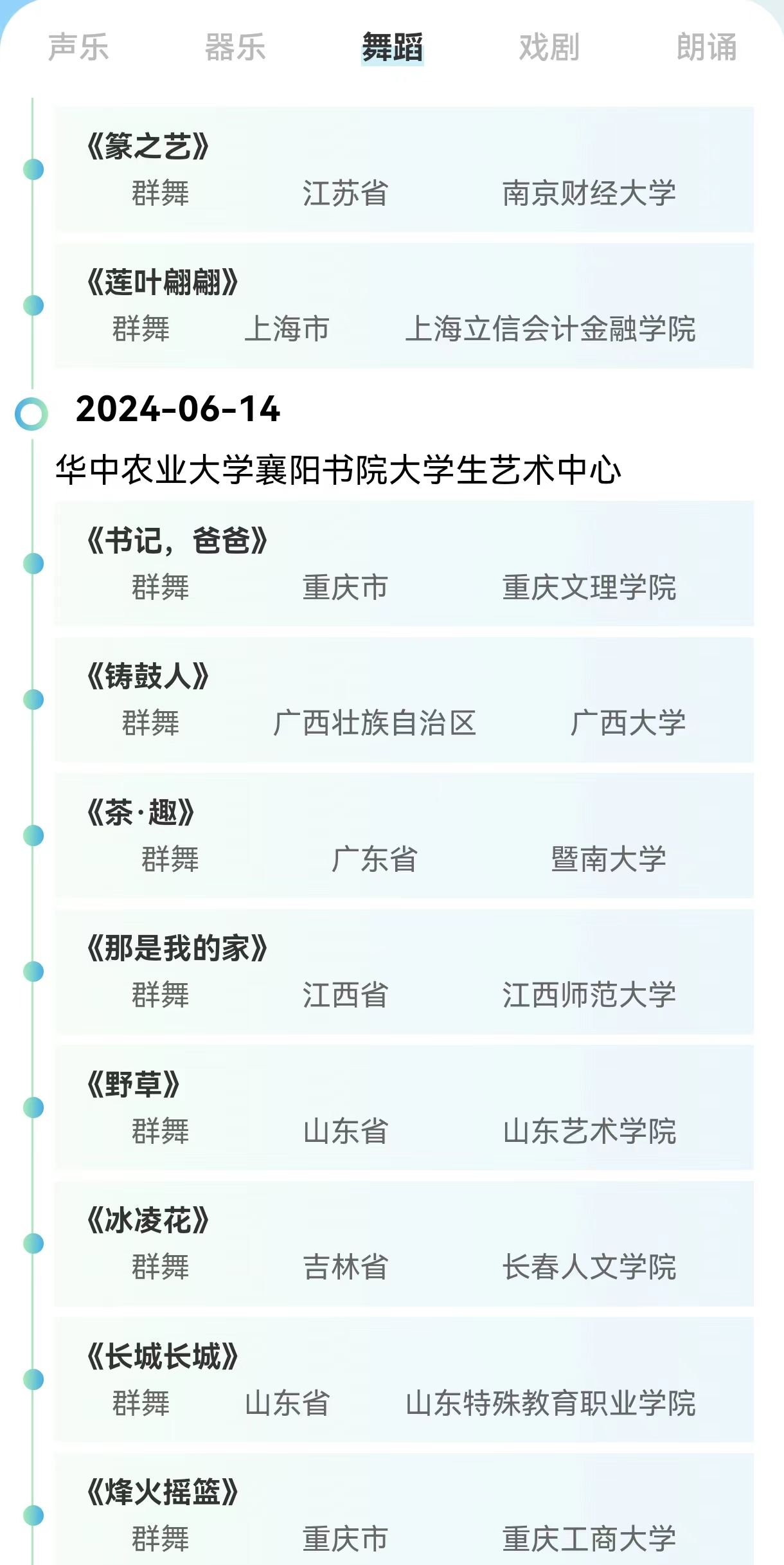784x1565 pixels.
Task: Open the 《冰凌花》 program entry
Action: tap(404, 1244)
